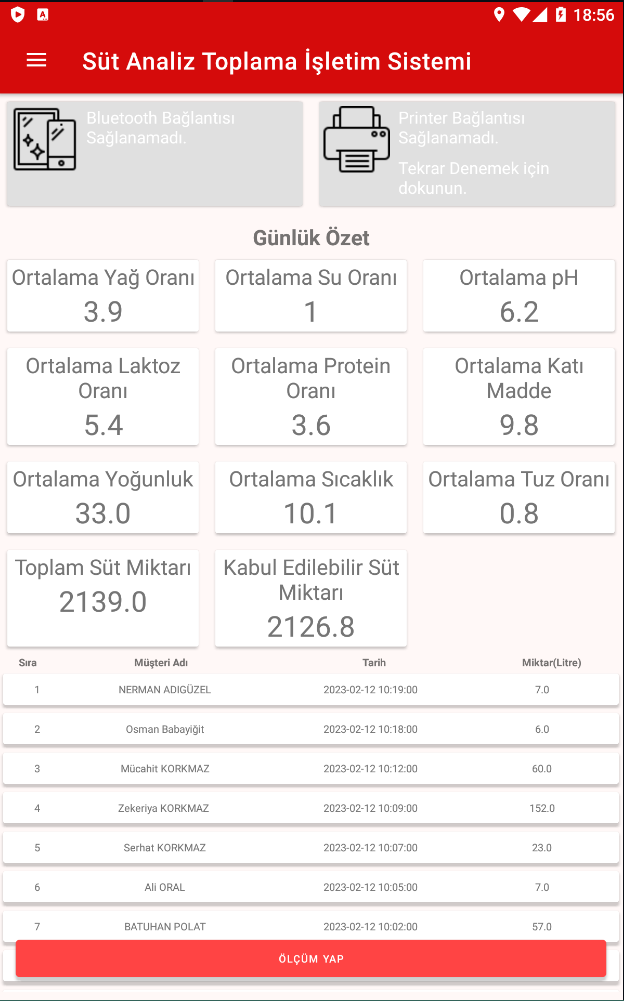Image resolution: width=624 pixels, height=1001 pixels.
Task: Tap the Bluetooth Bağlantısı card
Action: (154, 153)
